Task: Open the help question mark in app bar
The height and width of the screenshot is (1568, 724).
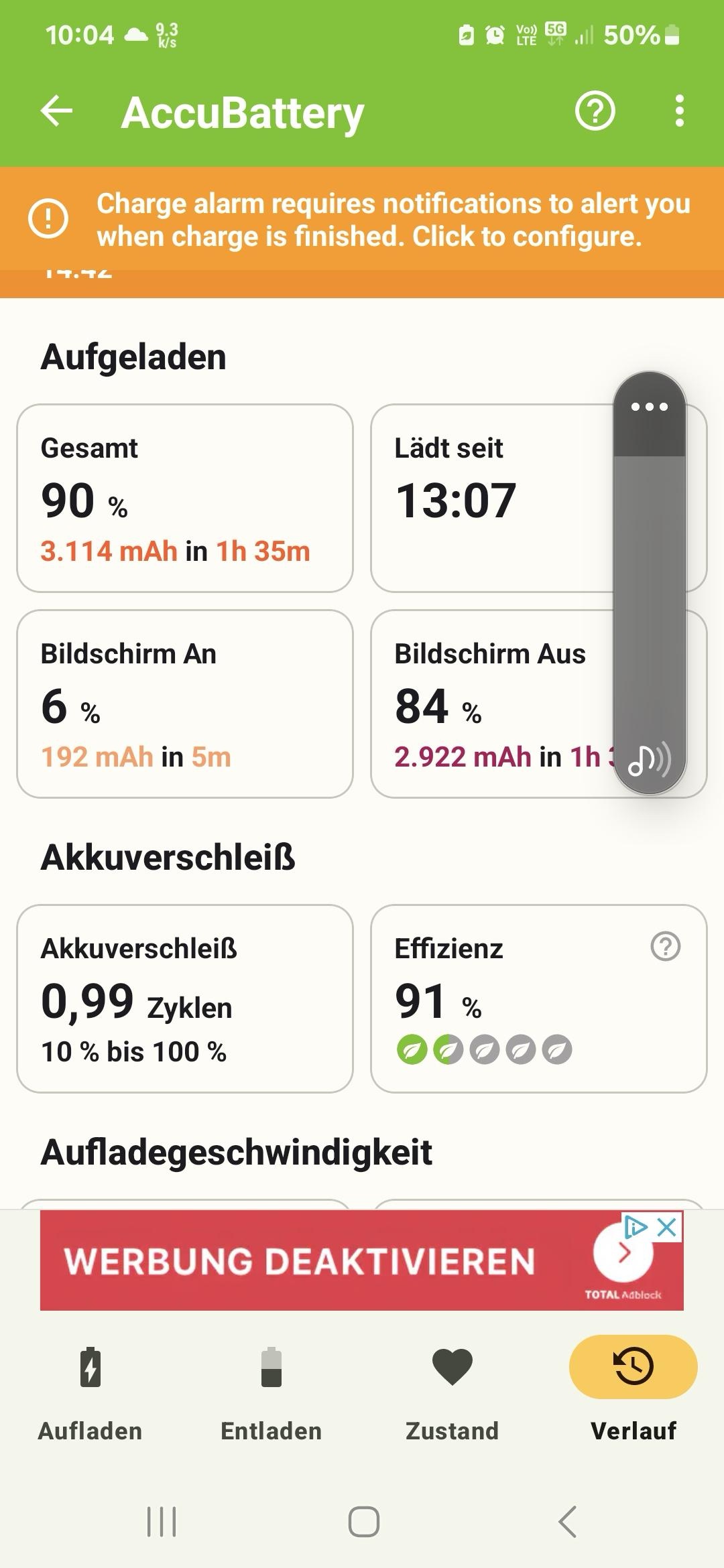Action: point(595,111)
